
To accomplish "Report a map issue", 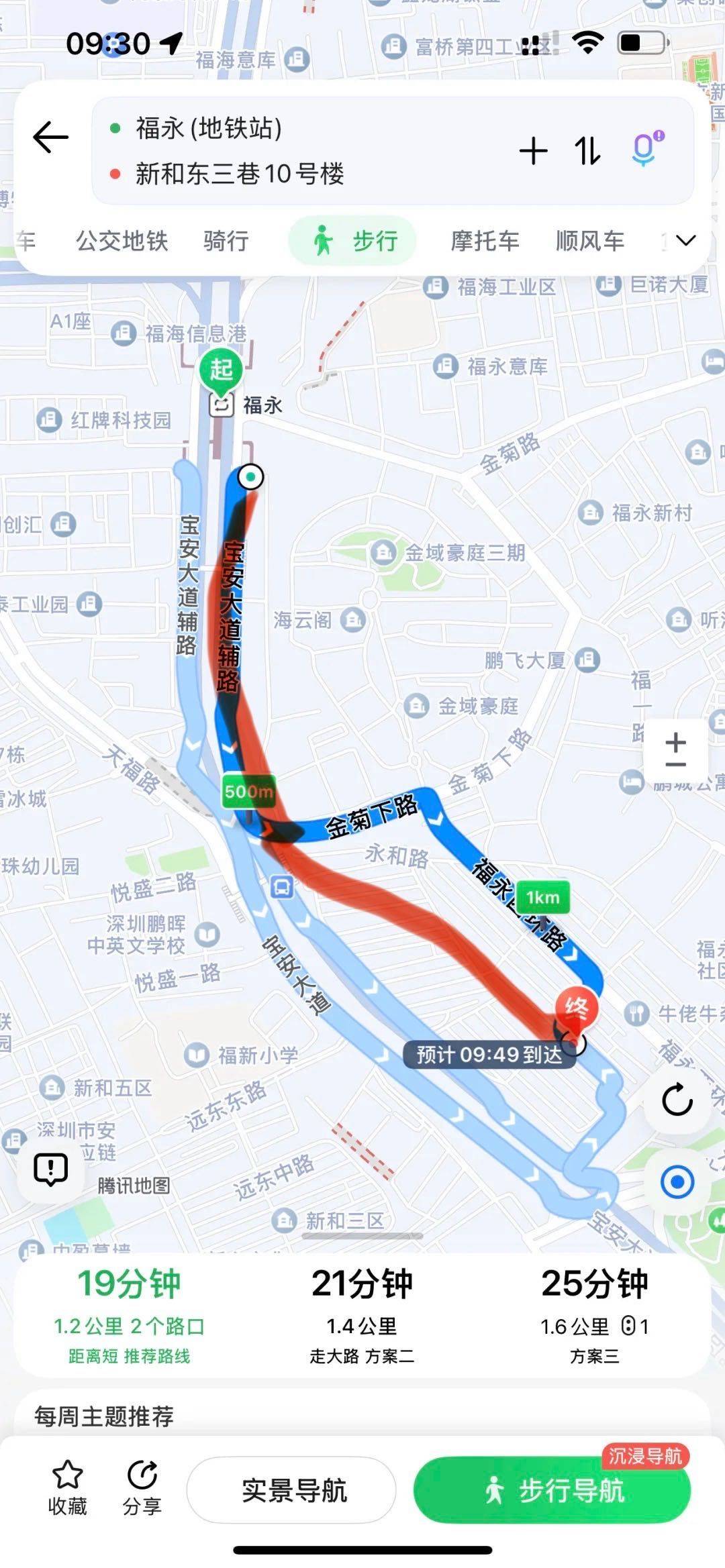I will (x=51, y=1169).
